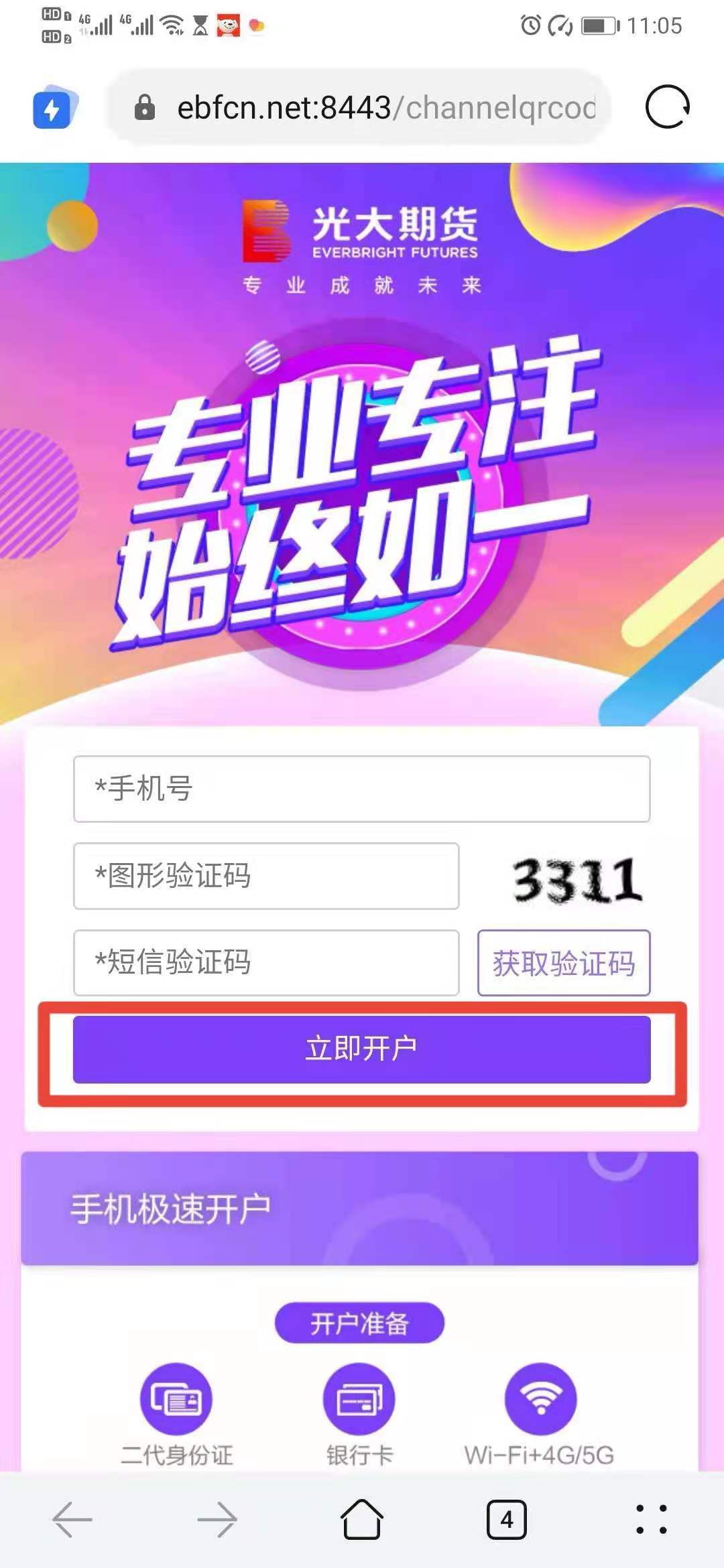Focus the 图形验证码 captcha field

pyautogui.click(x=266, y=876)
